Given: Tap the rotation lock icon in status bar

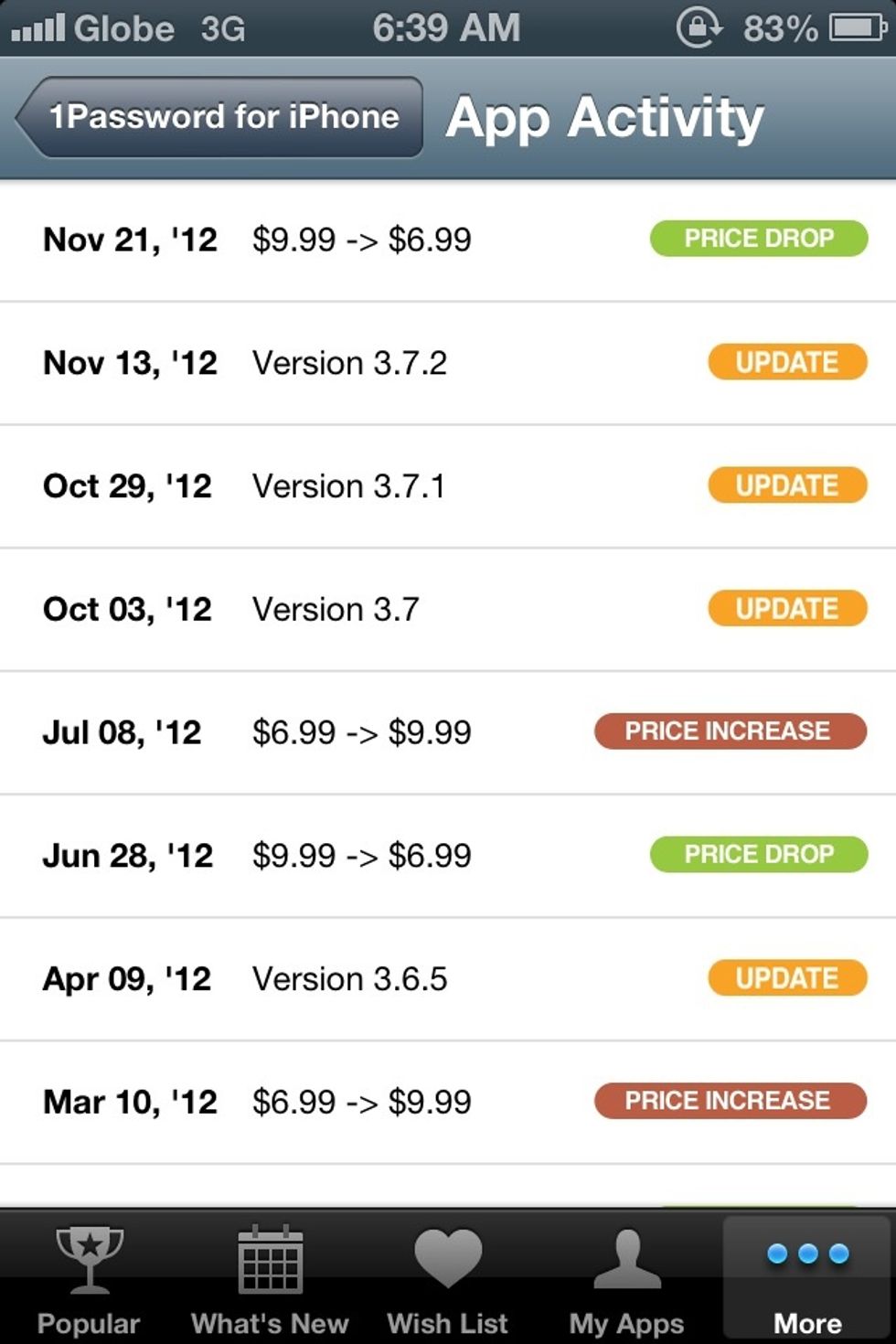Looking at the screenshot, I should (x=701, y=27).
